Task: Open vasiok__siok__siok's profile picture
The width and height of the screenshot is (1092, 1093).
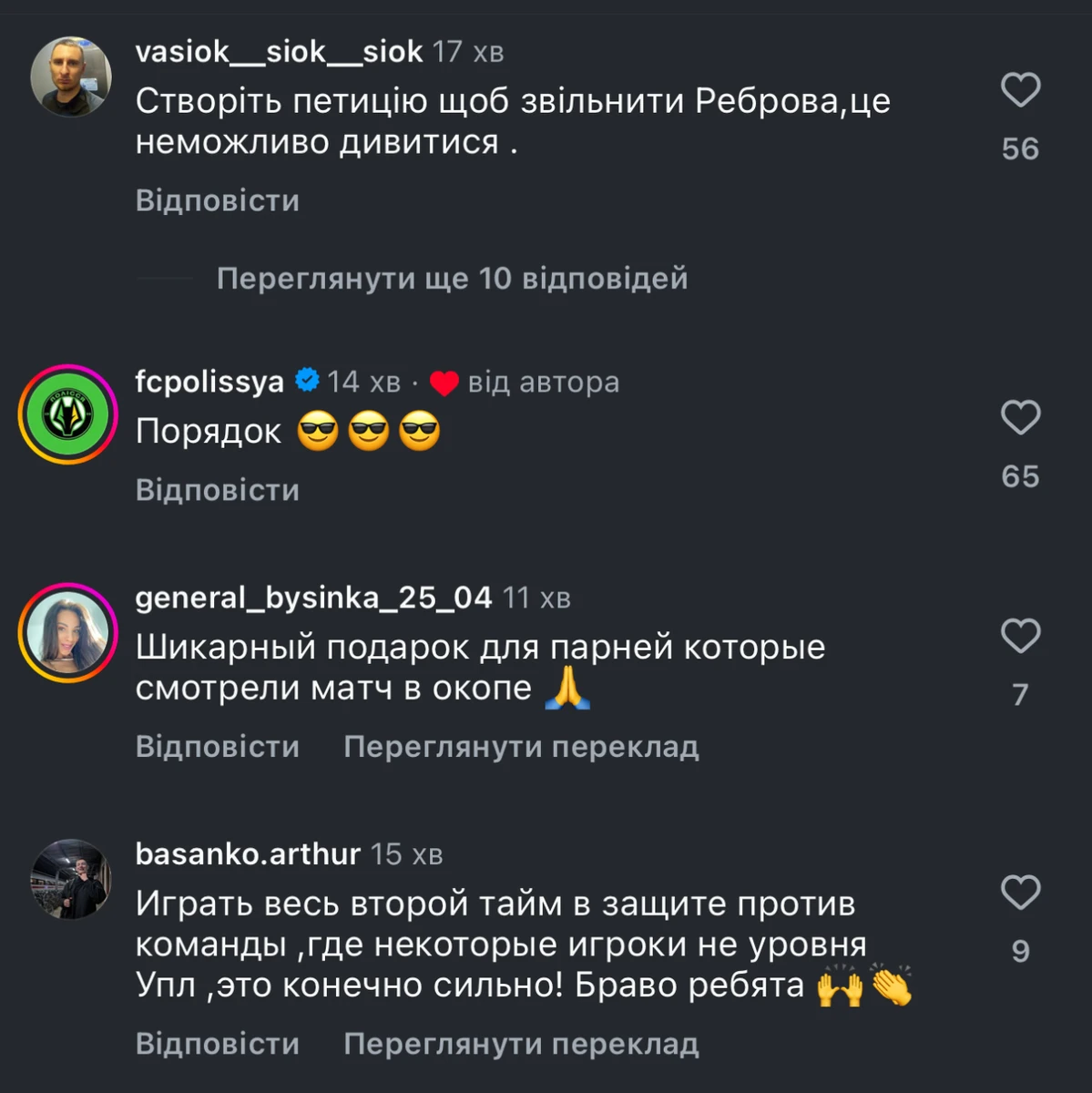Action: click(x=70, y=77)
